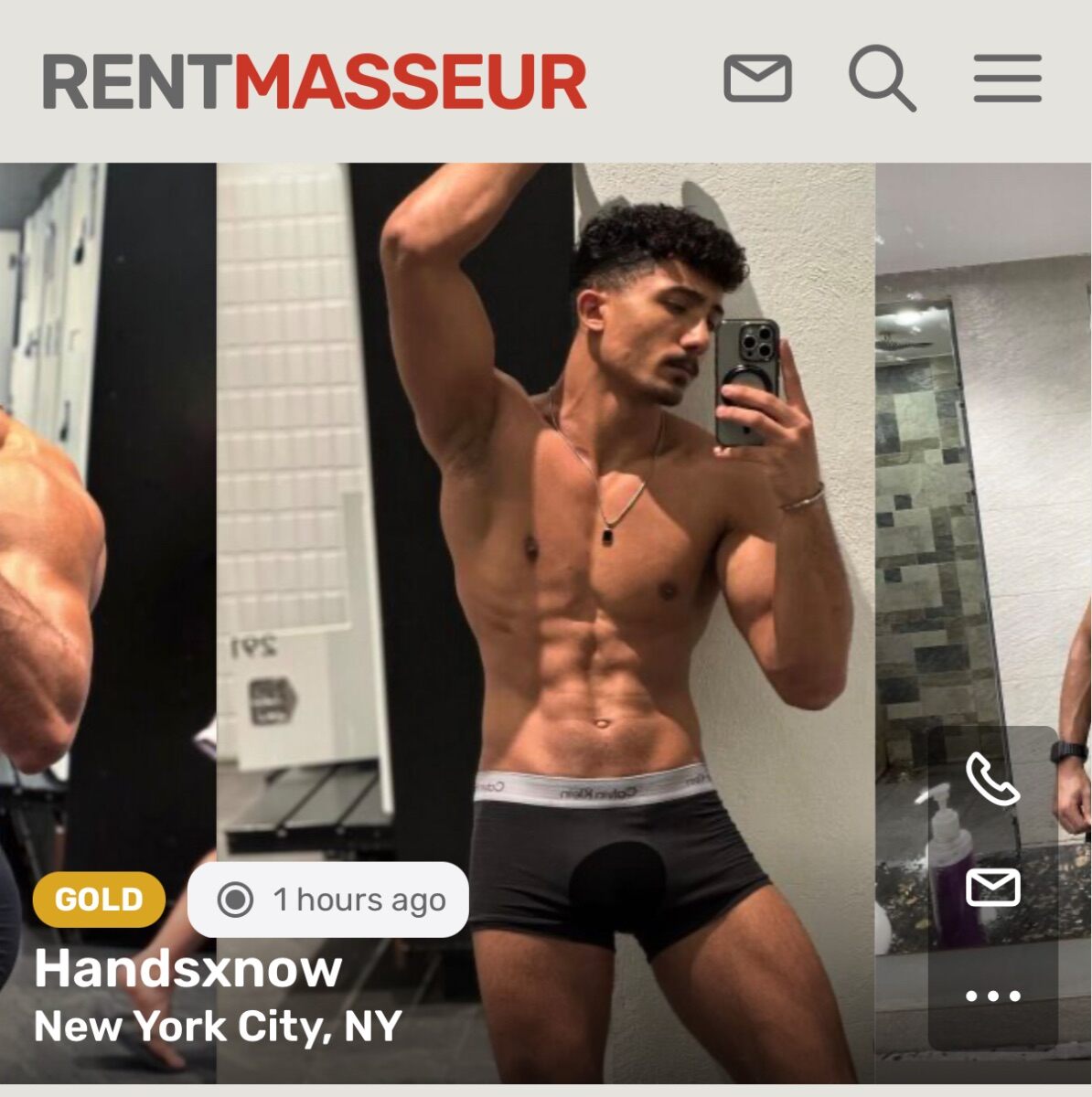Open the messages envelope in header

click(757, 79)
